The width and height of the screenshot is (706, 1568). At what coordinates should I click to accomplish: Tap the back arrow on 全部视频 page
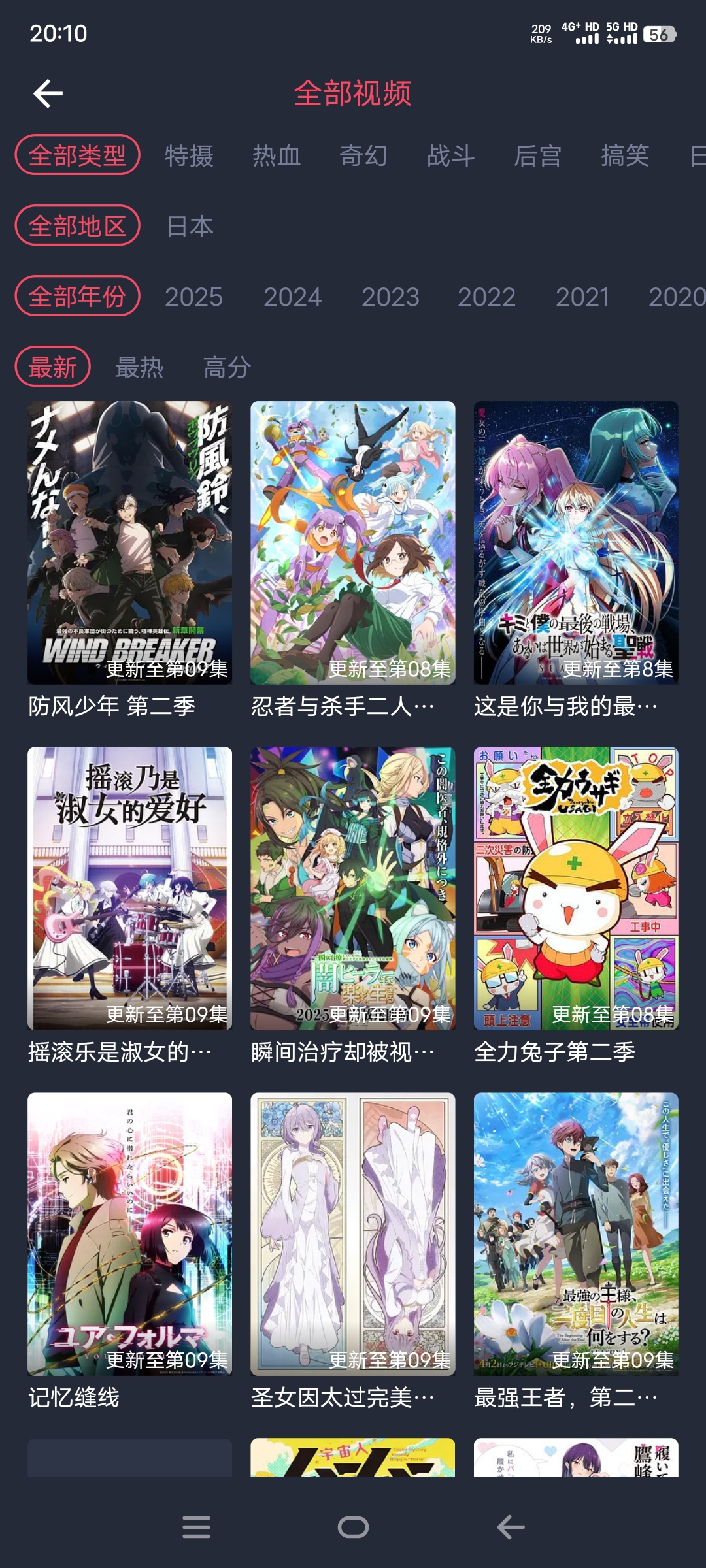pyautogui.click(x=47, y=93)
